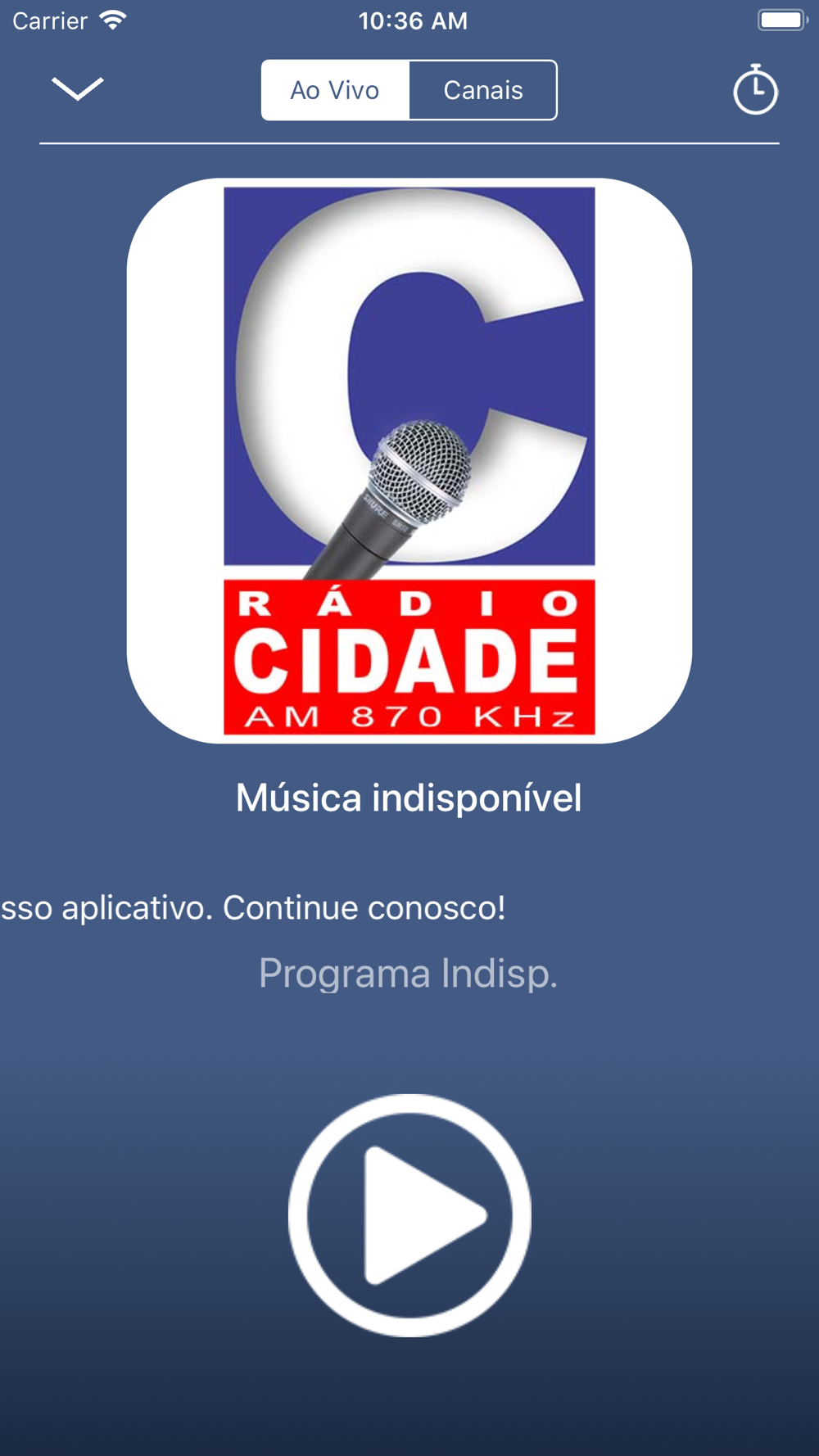Viewport: 819px width, 1456px height.
Task: Collapse the player with the down chevron
Action: coord(78,88)
